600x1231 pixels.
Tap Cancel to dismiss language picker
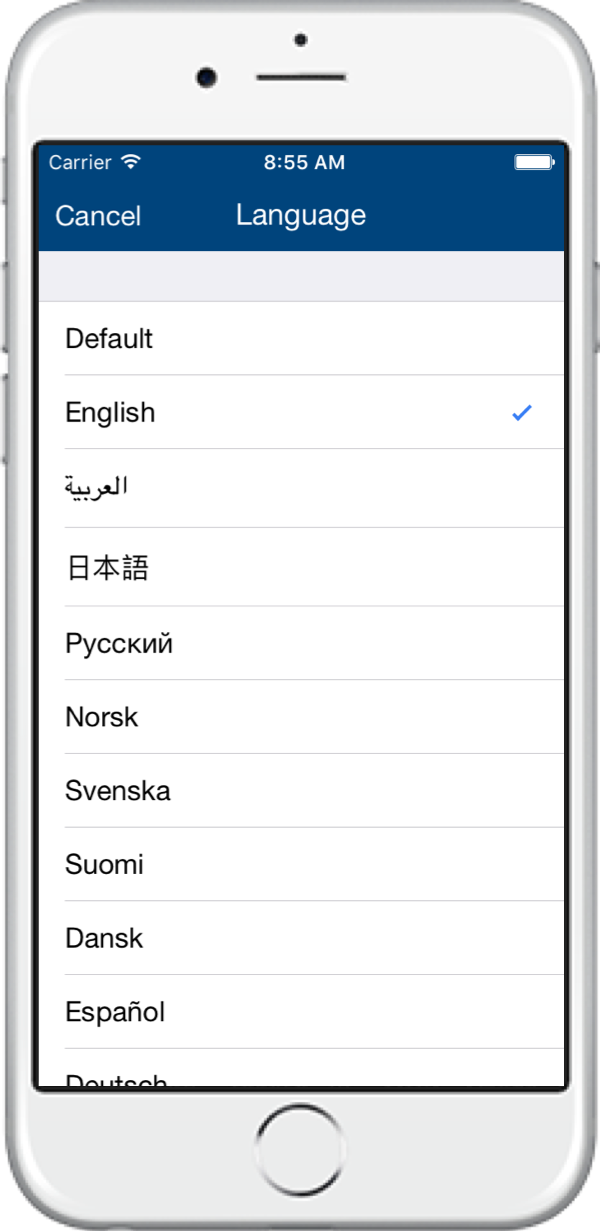point(98,216)
